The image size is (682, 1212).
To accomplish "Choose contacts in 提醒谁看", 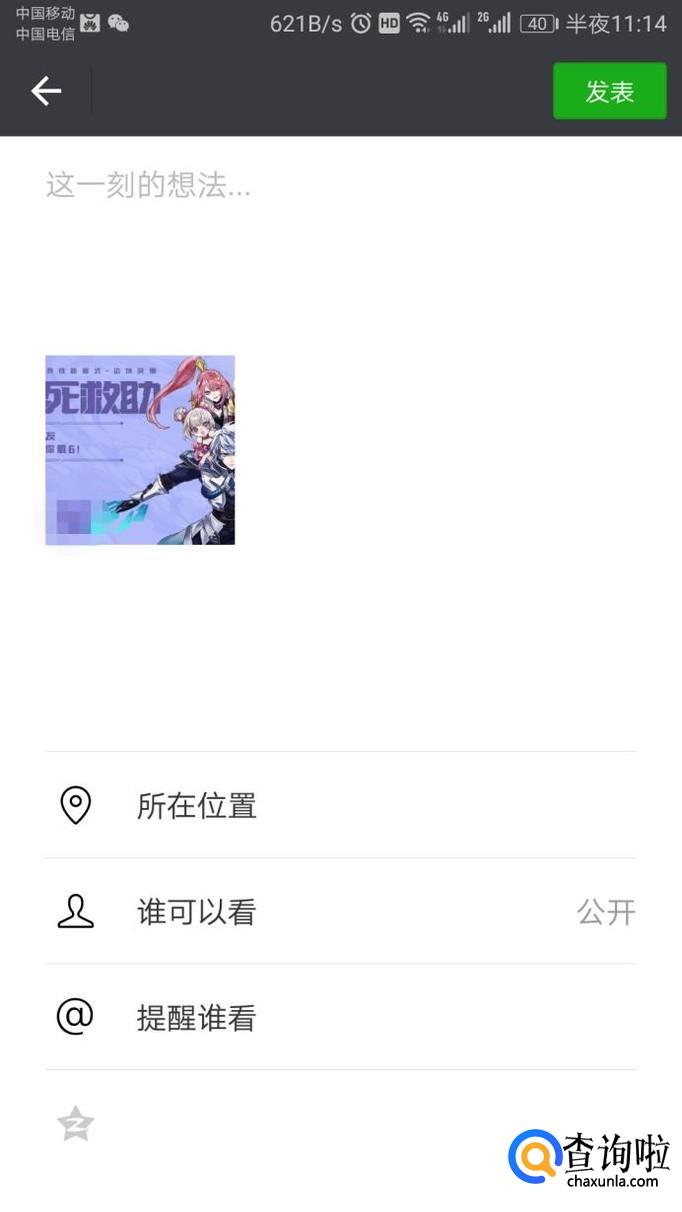I will [340, 1017].
